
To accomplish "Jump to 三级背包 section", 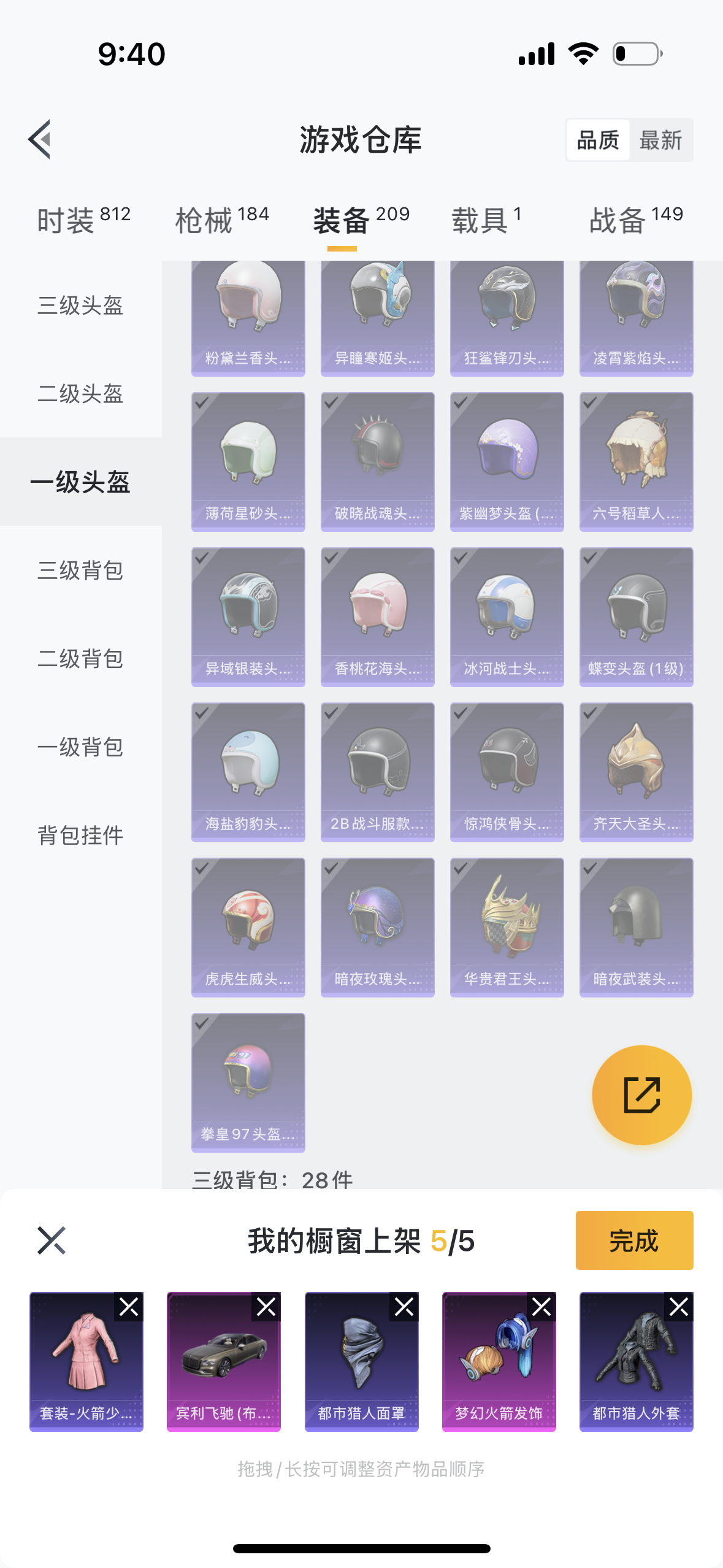I will point(80,570).
